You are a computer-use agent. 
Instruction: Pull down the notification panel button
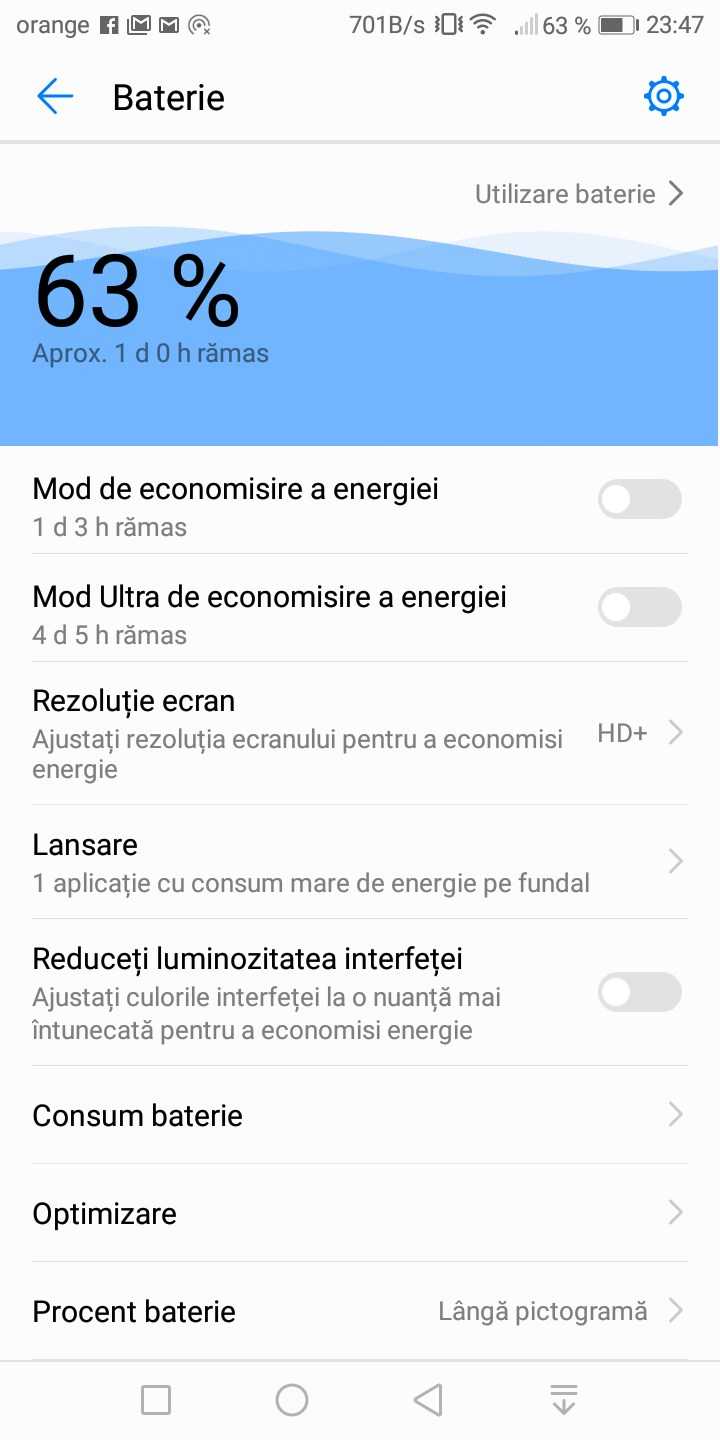click(x=564, y=1400)
